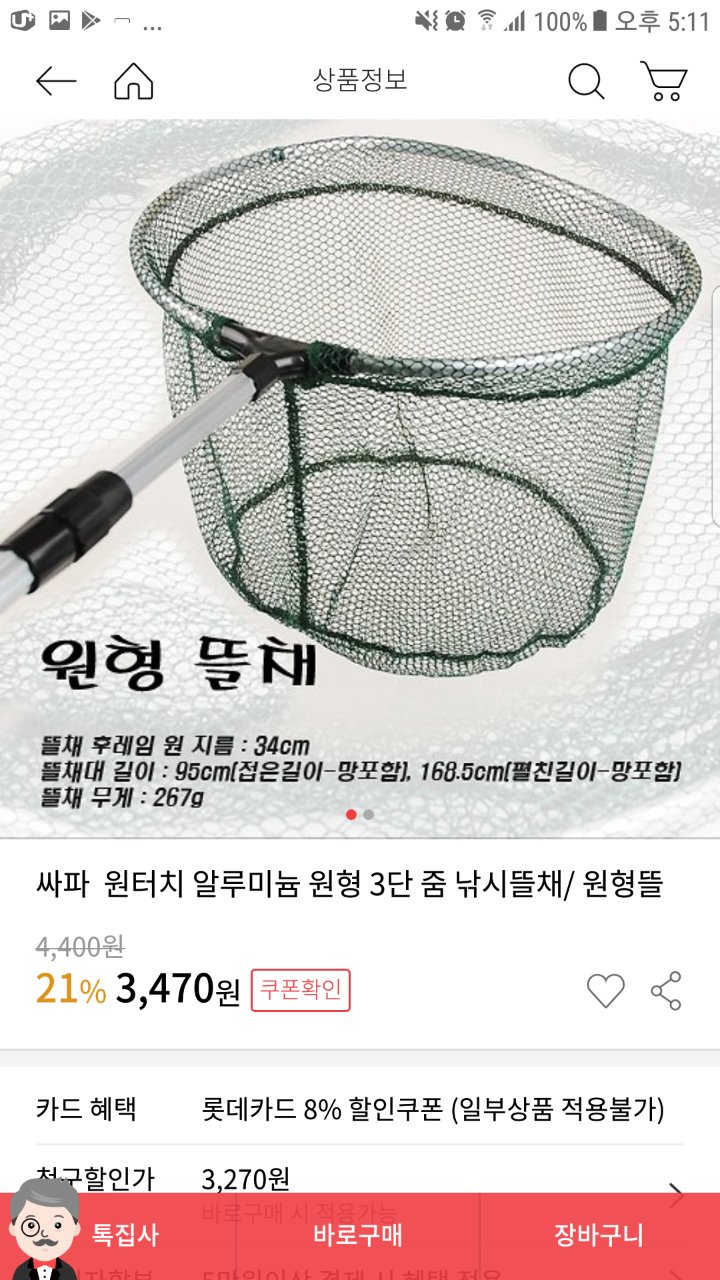Open the shopping cart icon

(664, 81)
